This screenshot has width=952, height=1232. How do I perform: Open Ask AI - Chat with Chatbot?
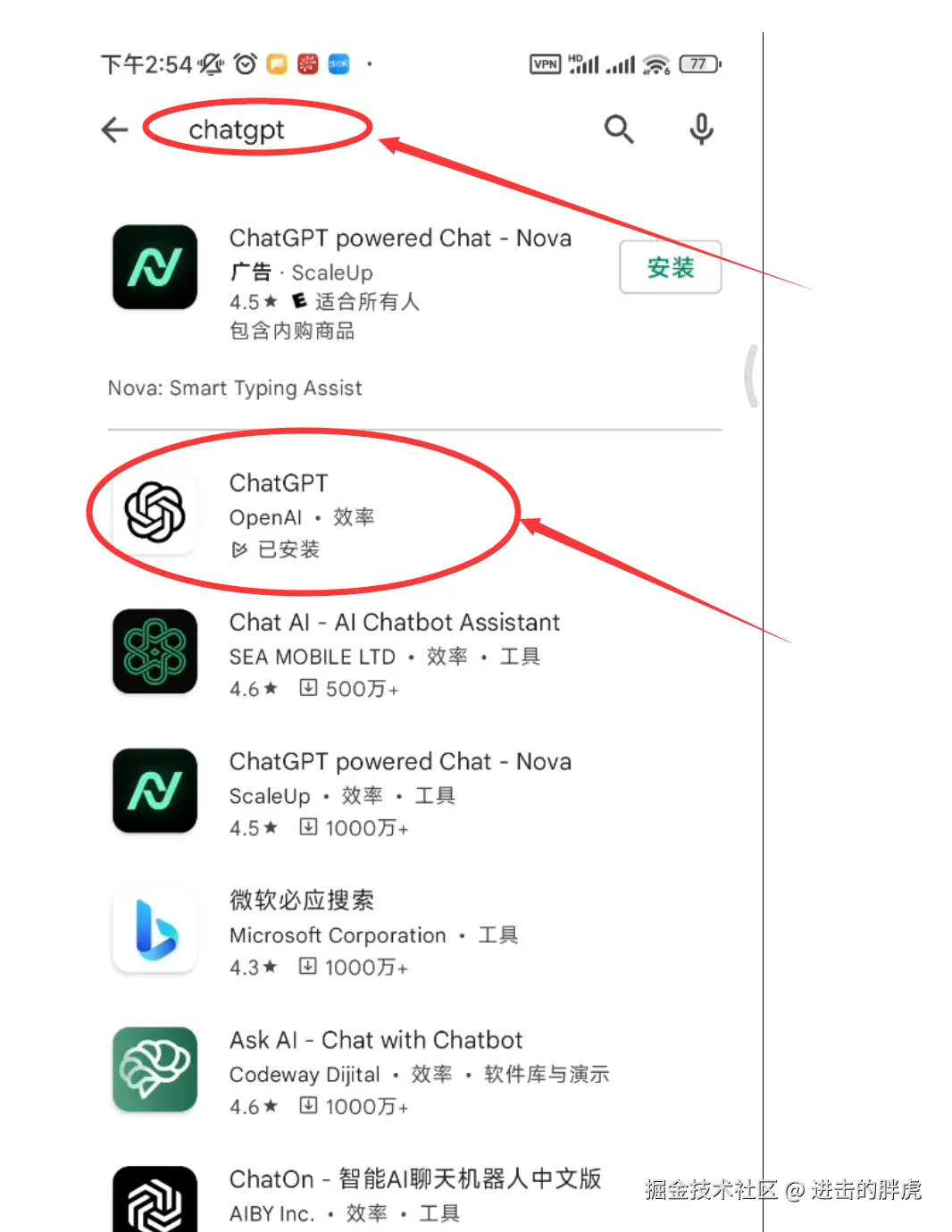375,1041
